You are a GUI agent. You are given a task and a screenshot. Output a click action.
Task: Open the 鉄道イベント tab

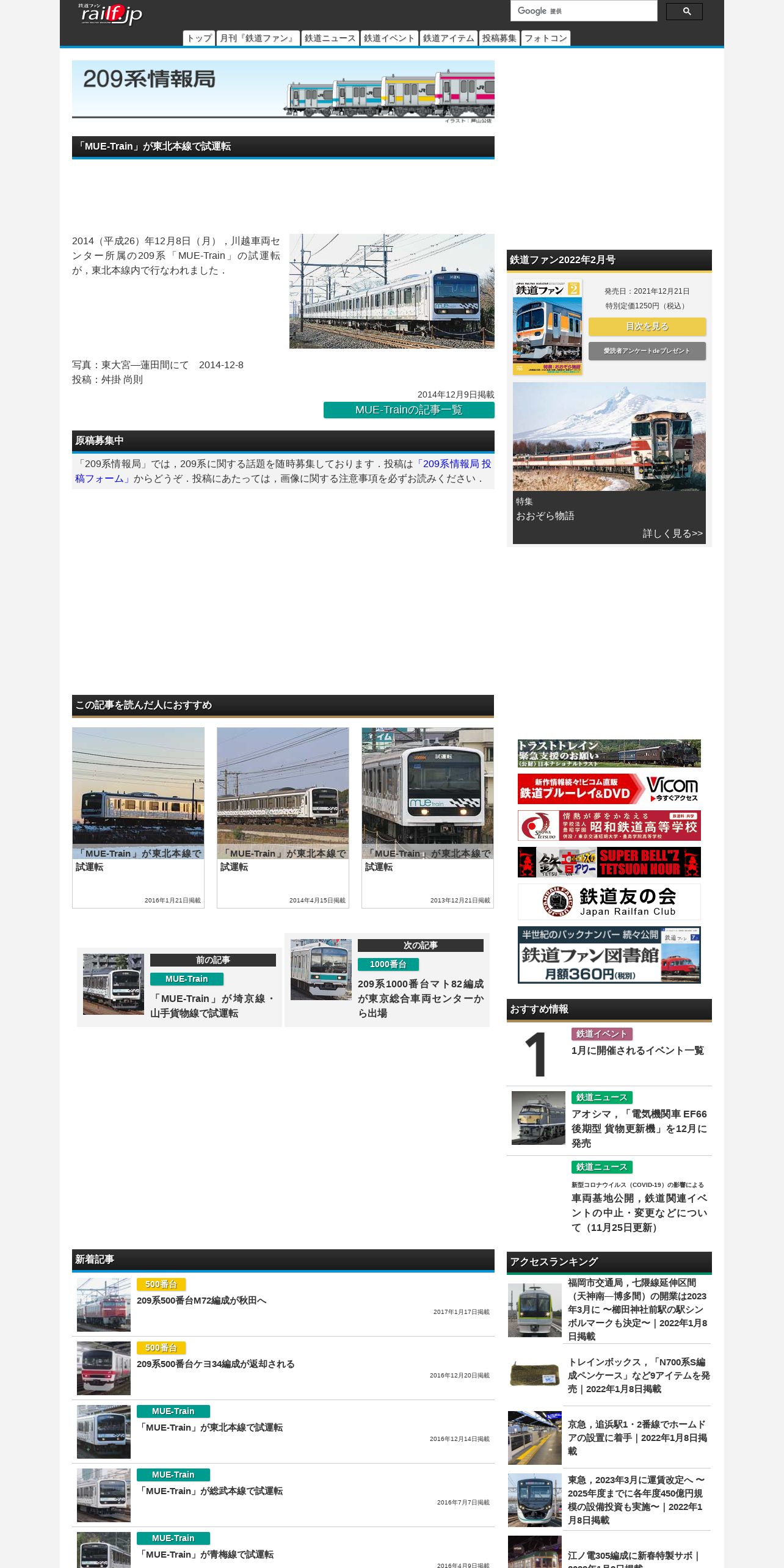click(389, 38)
